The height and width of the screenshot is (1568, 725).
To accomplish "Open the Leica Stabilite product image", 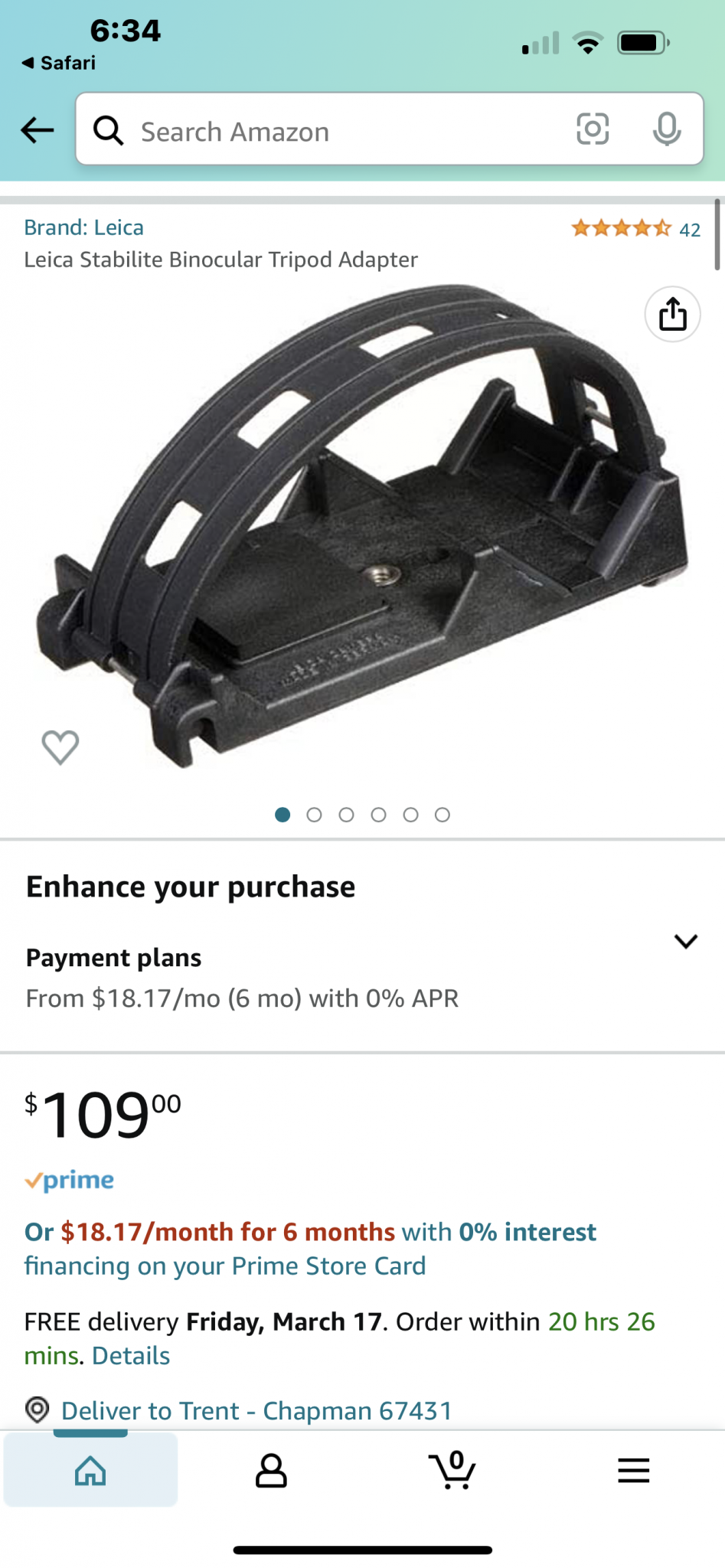I will tap(362, 528).
